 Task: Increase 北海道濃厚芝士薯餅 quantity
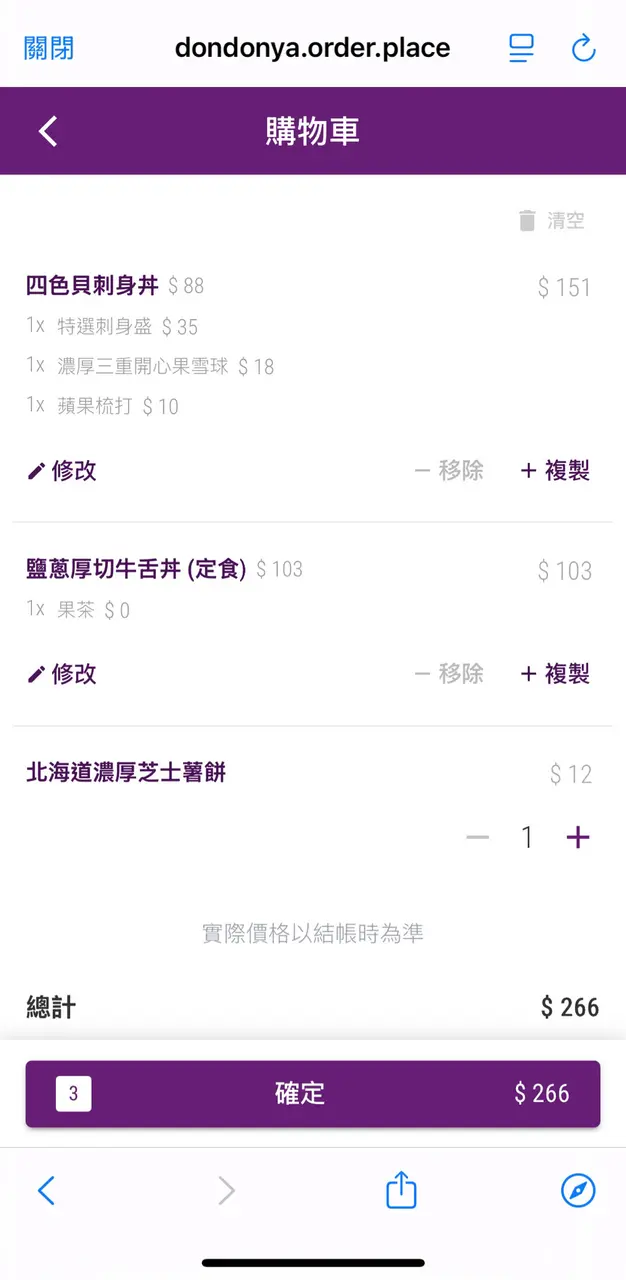click(x=578, y=838)
